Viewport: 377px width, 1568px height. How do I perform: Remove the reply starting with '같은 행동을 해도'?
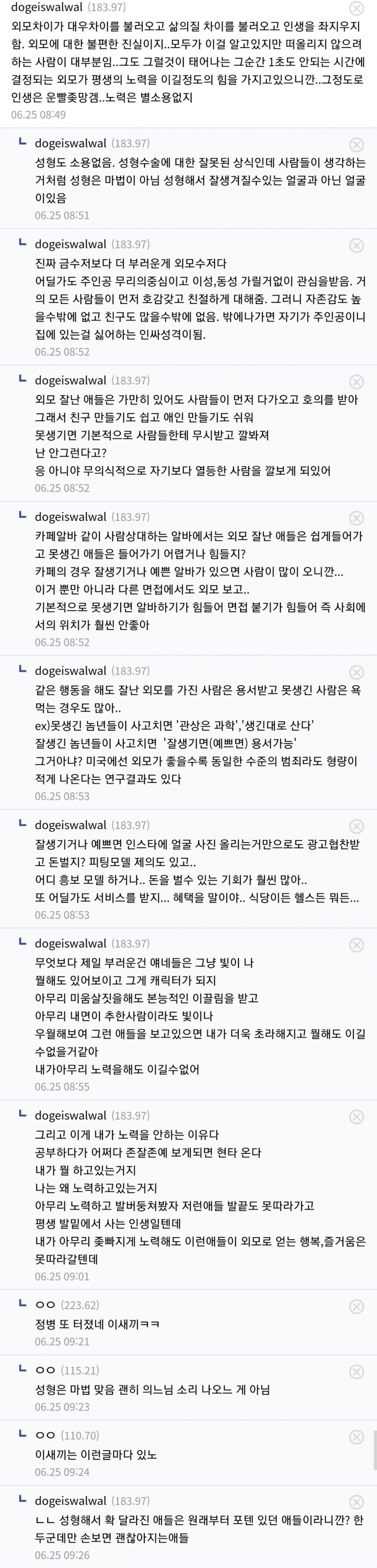click(x=357, y=672)
